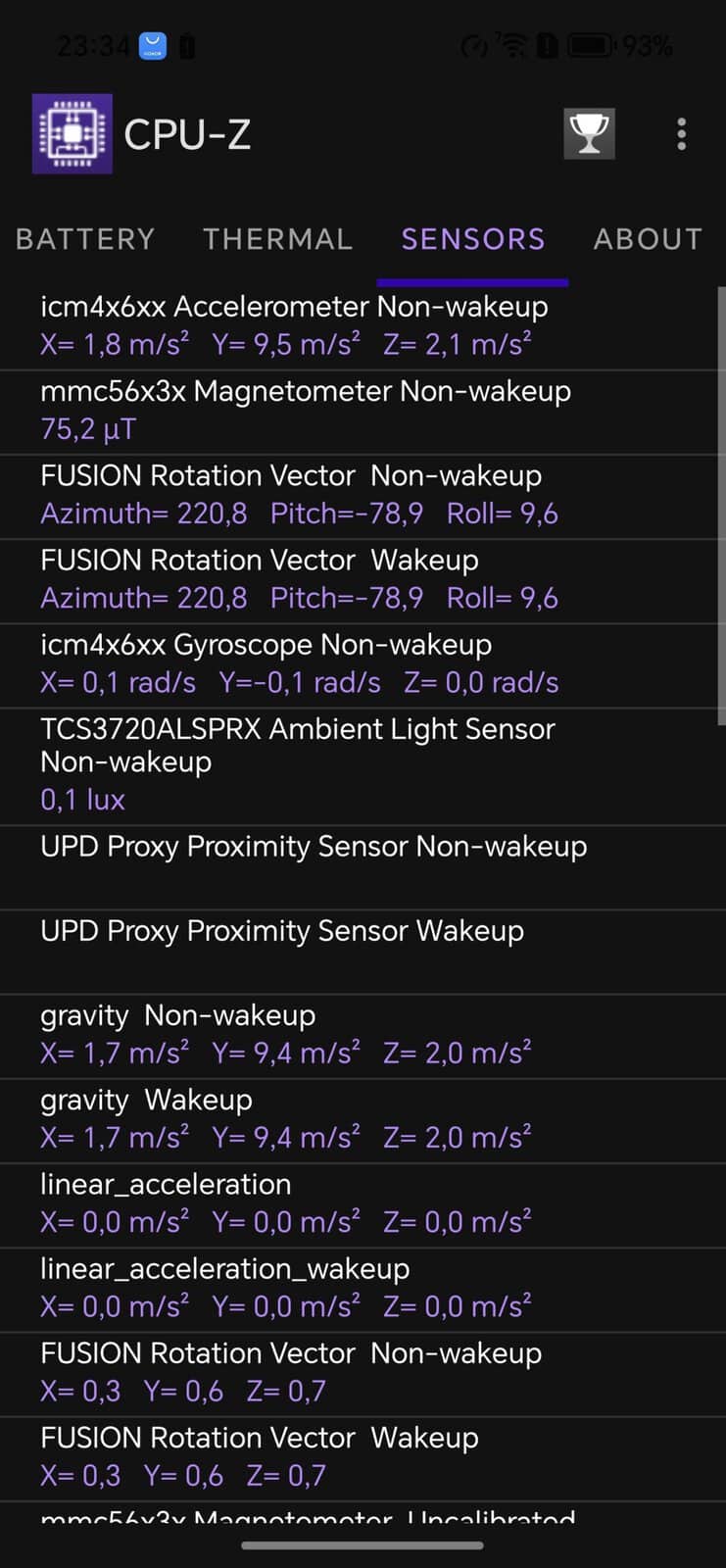Open the trophy icon in the app bar
This screenshot has width=726, height=1568.
pyautogui.click(x=589, y=134)
